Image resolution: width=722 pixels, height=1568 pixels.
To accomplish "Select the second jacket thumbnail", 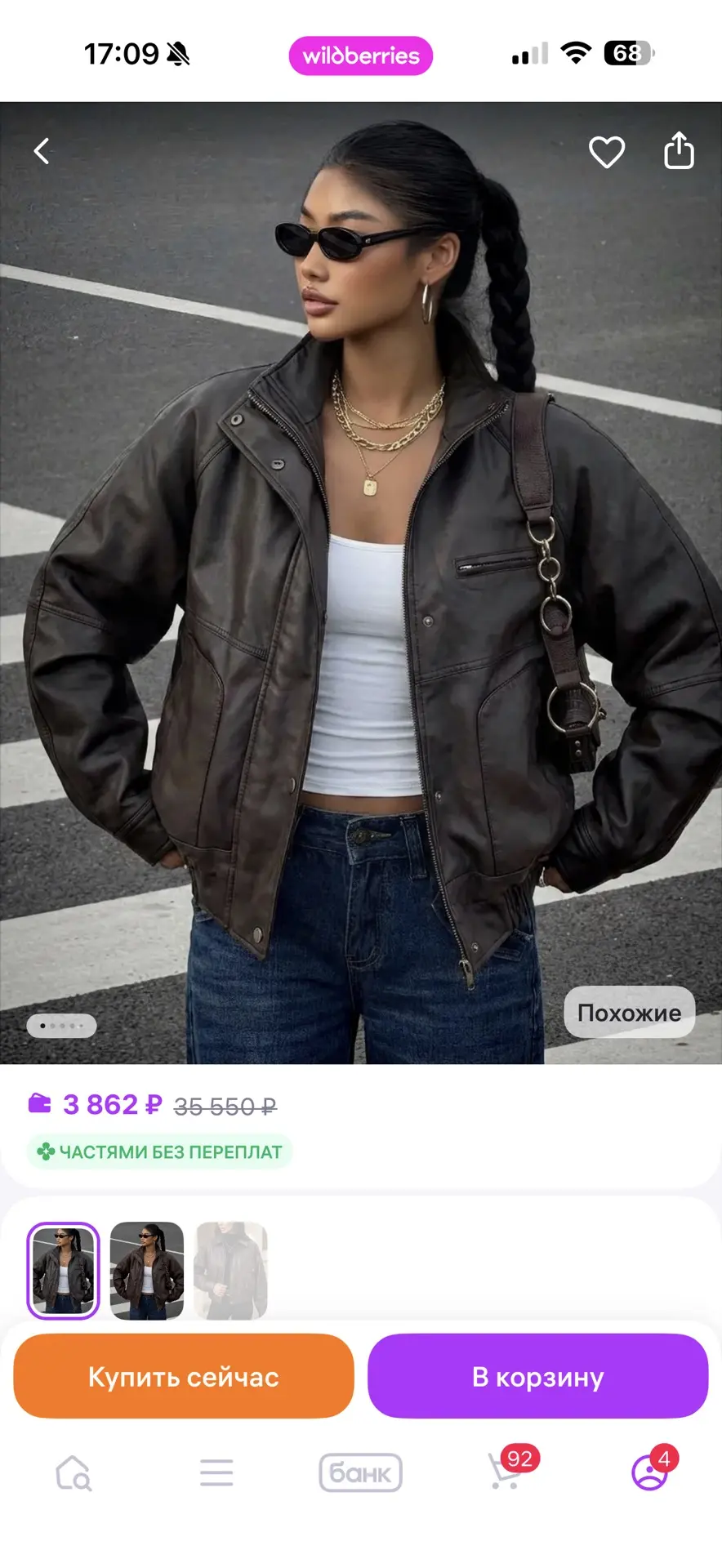I will point(147,1271).
